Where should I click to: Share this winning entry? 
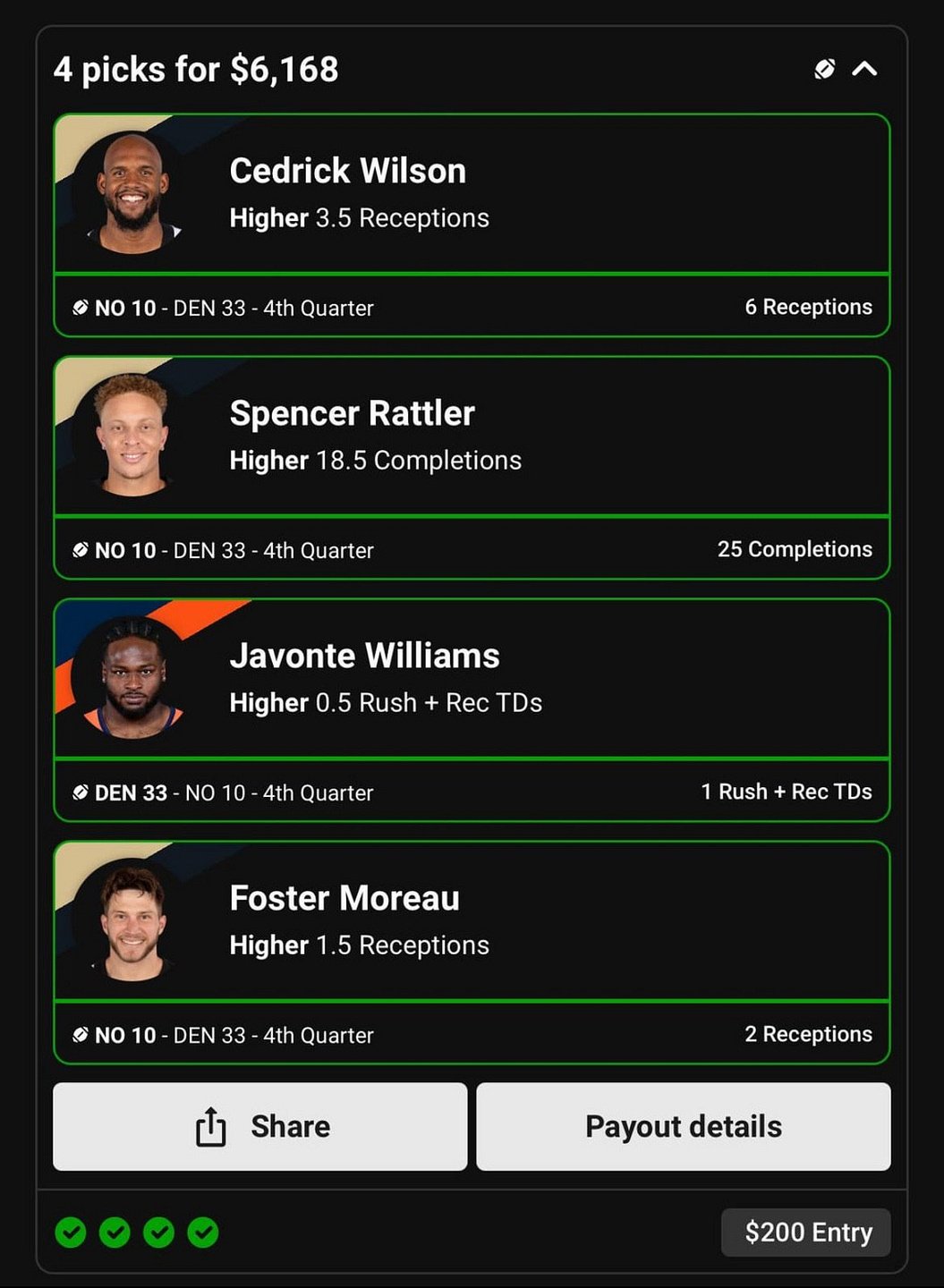click(x=260, y=1126)
